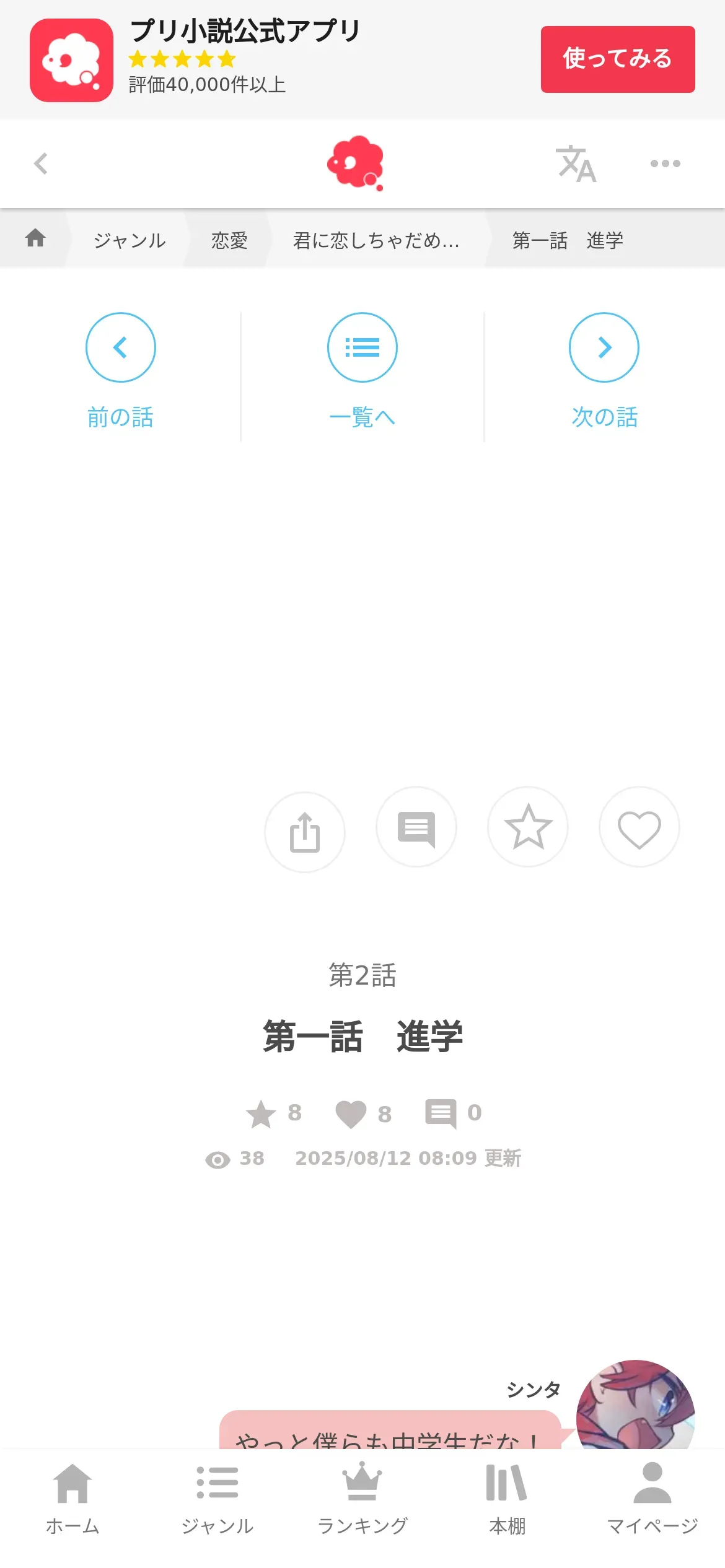Image resolution: width=725 pixels, height=1568 pixels.
Task: Tap the home icon in breadcrumbs
Action: coord(35,238)
